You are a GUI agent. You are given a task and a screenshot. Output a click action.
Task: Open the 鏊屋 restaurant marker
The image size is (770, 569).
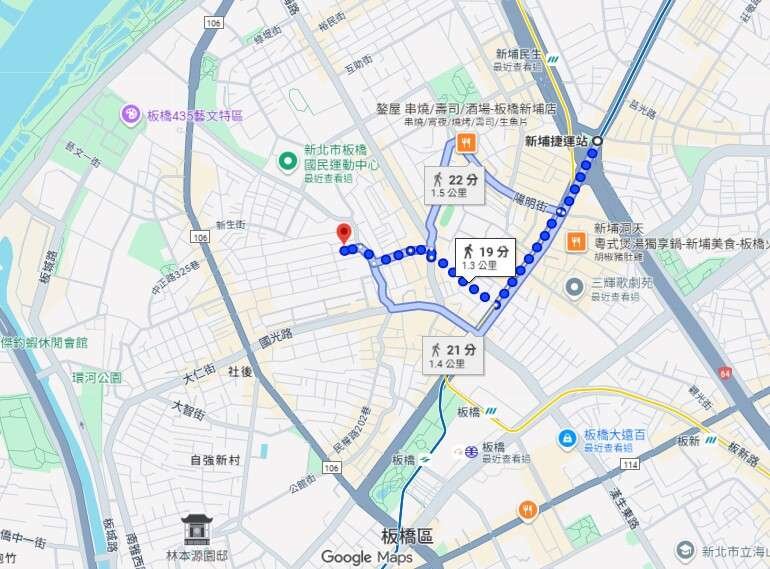465,144
